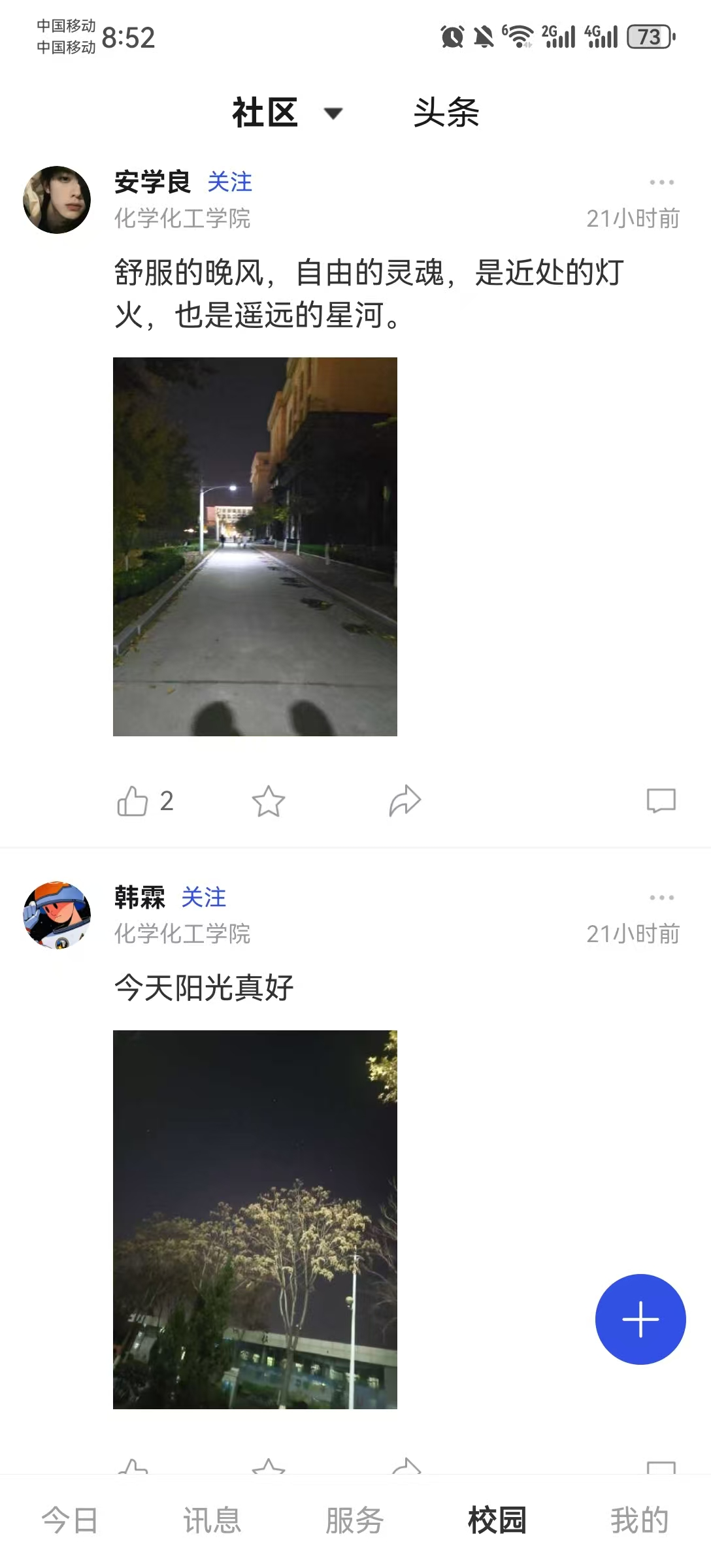Favorite 安学良's post with the star
This screenshot has width=711, height=1568.
(269, 801)
